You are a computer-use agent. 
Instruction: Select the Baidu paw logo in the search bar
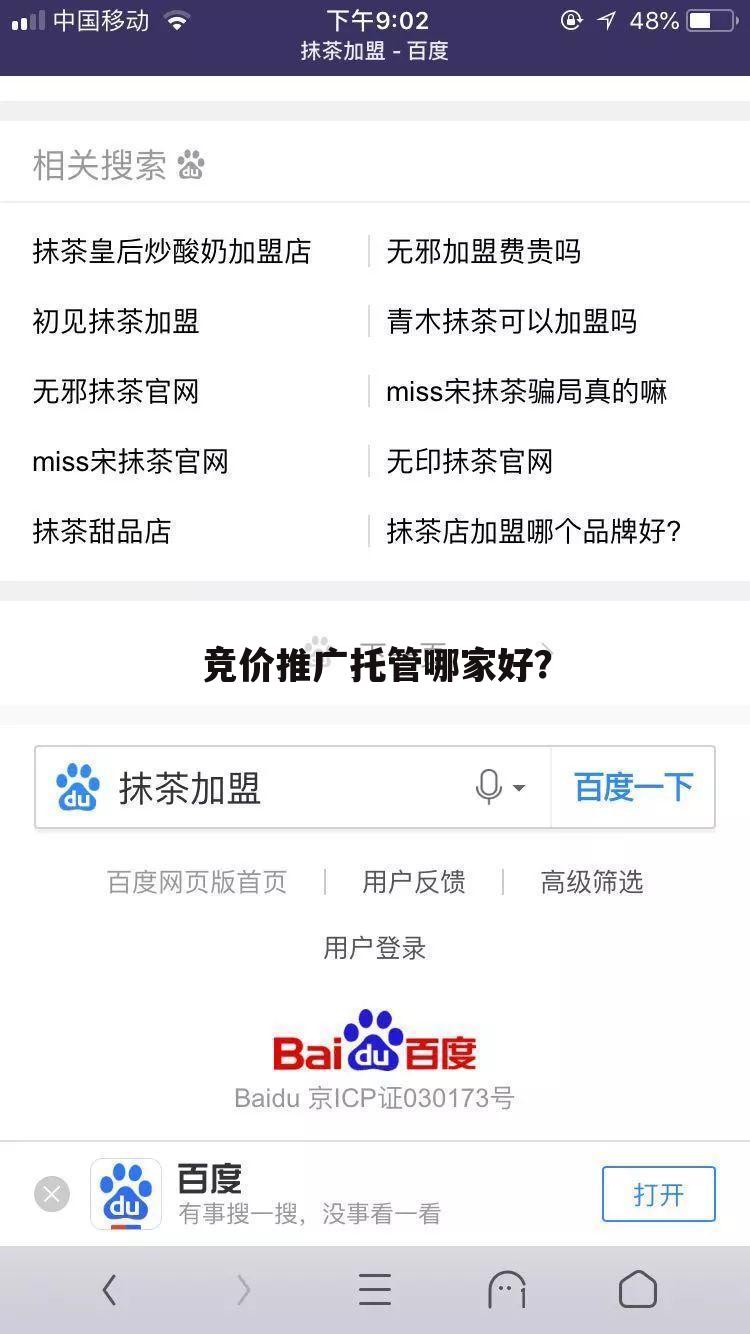(x=74, y=788)
